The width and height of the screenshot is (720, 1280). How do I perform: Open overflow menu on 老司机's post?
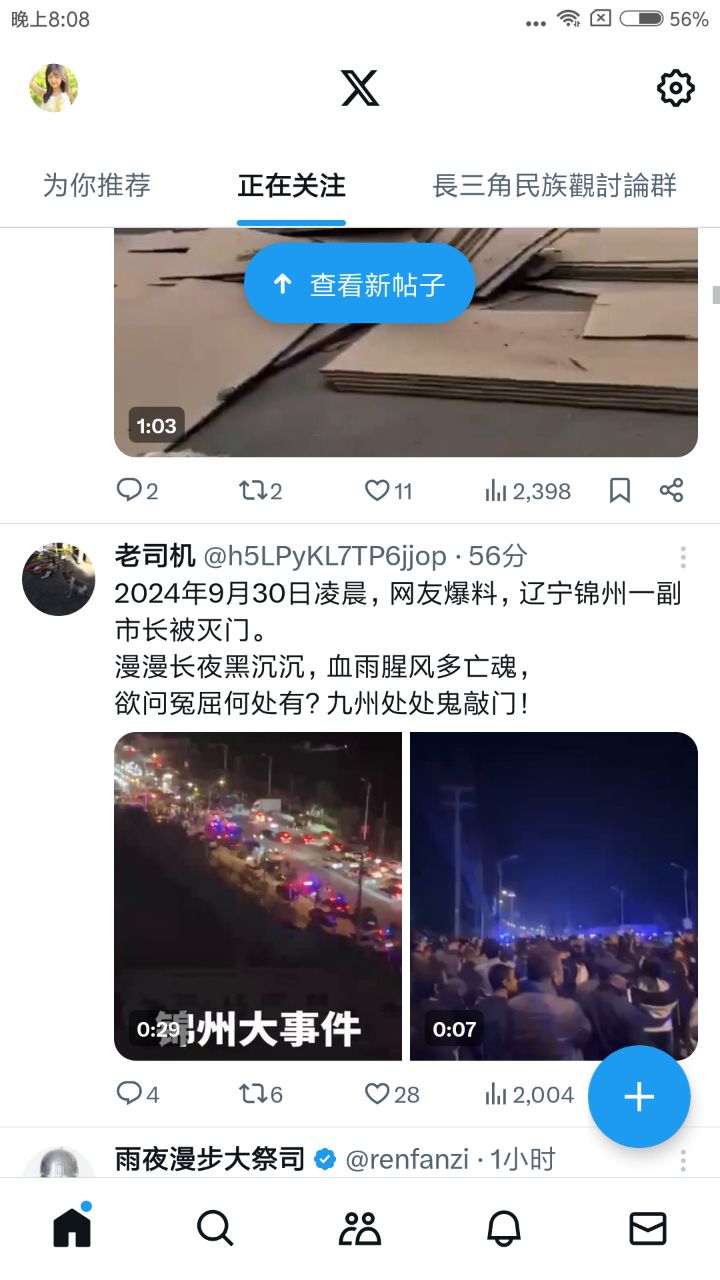pos(683,557)
